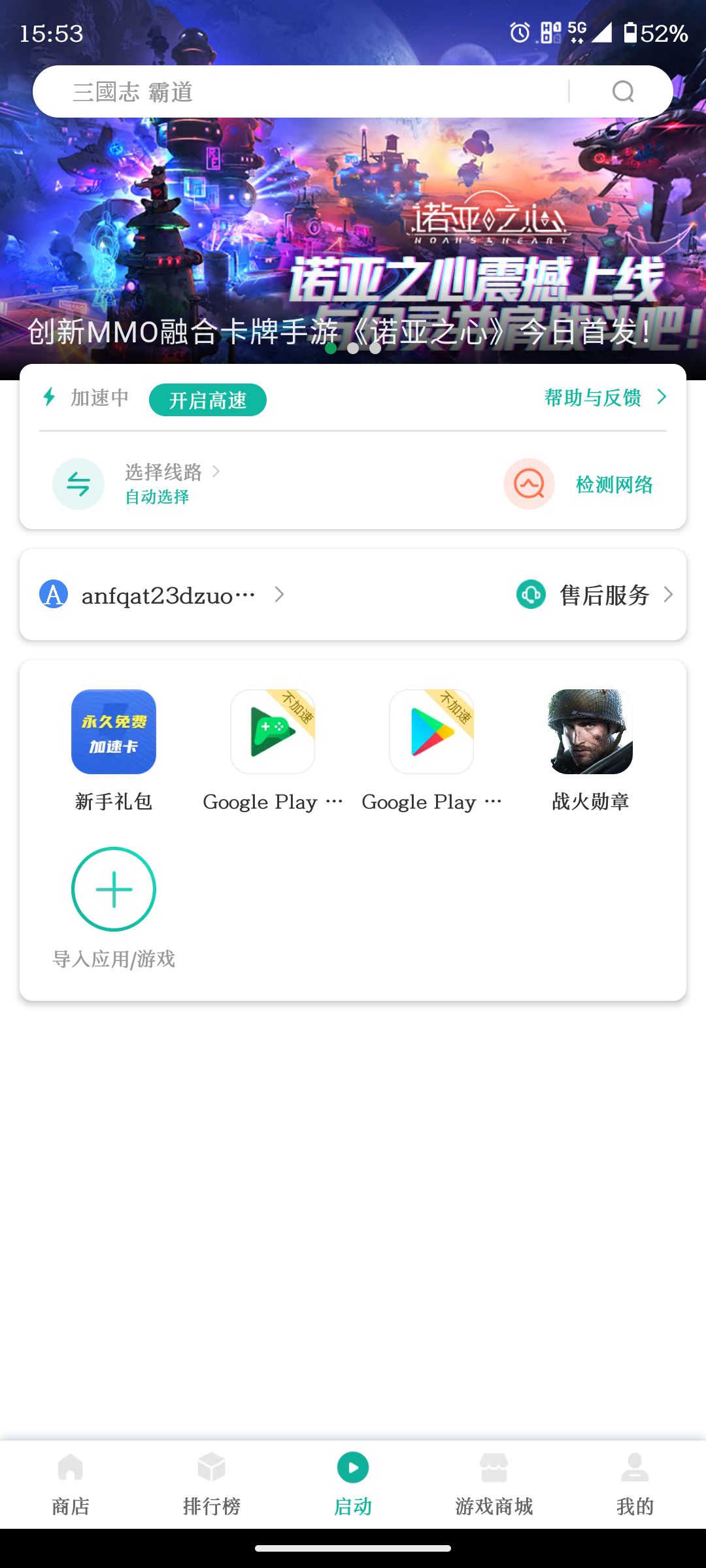This screenshot has height=1568, width=706.
Task: Toggle 开启高速 high-speed mode
Action: click(207, 399)
